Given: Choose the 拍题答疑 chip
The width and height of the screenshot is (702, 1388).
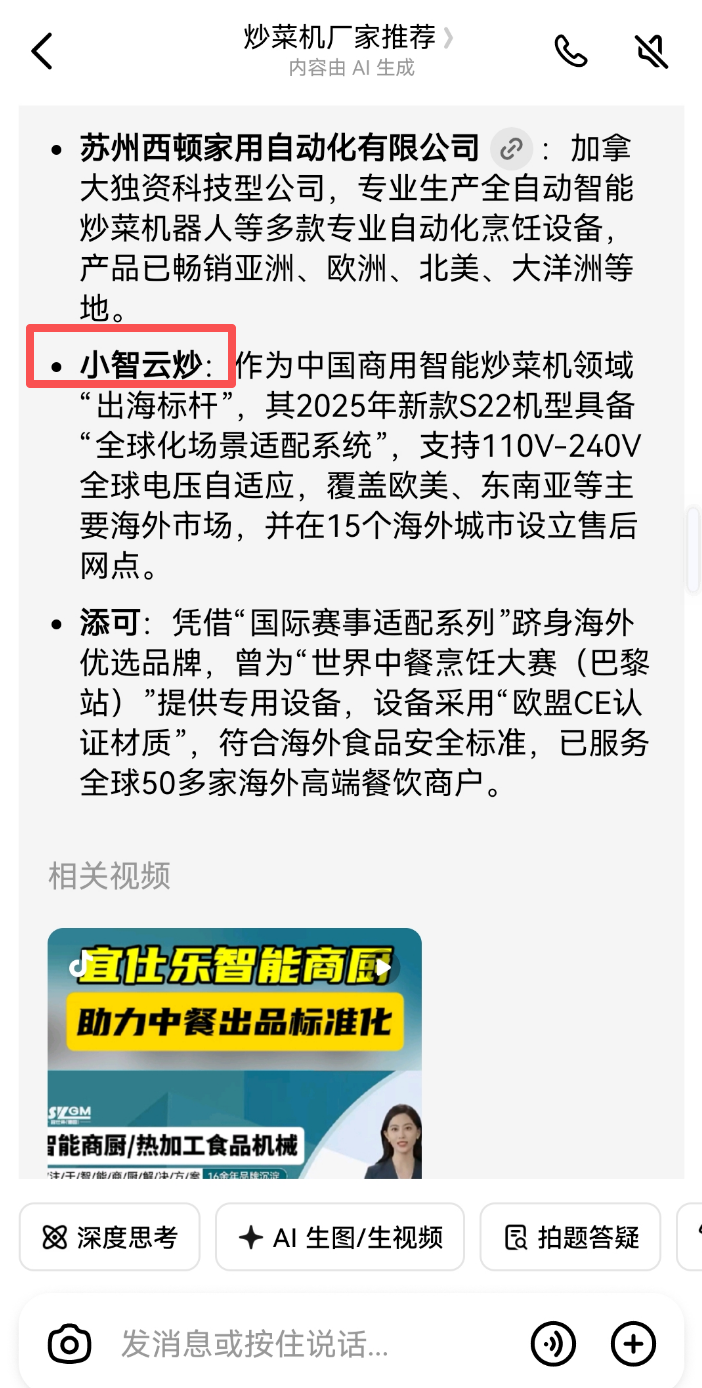Looking at the screenshot, I should [571, 1237].
